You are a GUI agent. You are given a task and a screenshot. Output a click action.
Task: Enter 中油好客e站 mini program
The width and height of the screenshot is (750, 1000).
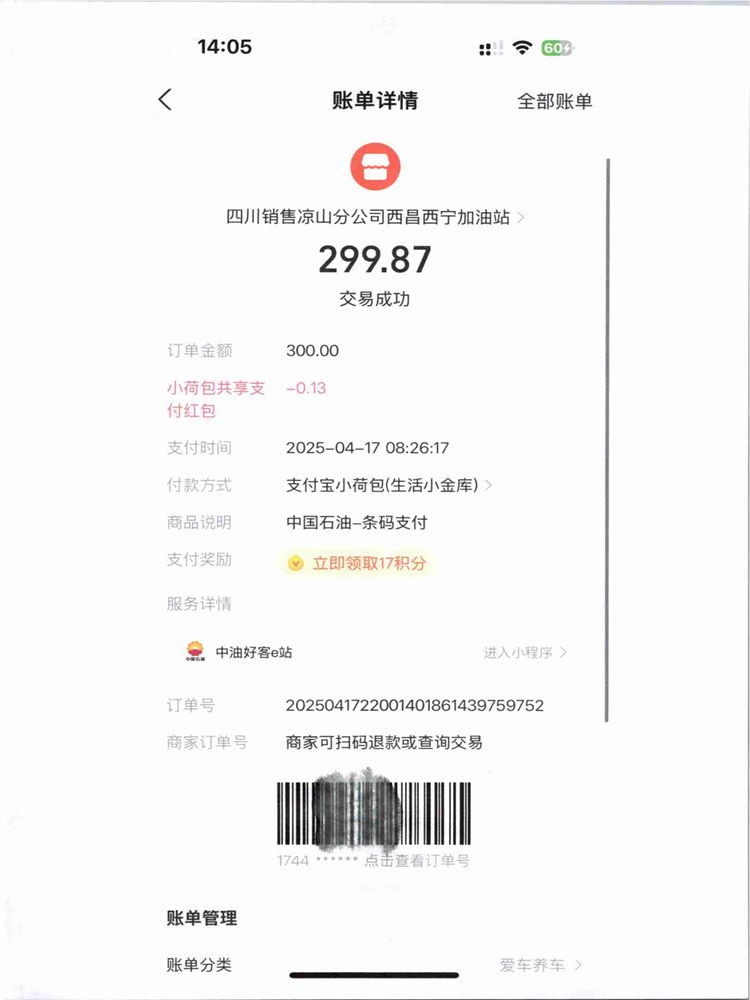point(525,652)
